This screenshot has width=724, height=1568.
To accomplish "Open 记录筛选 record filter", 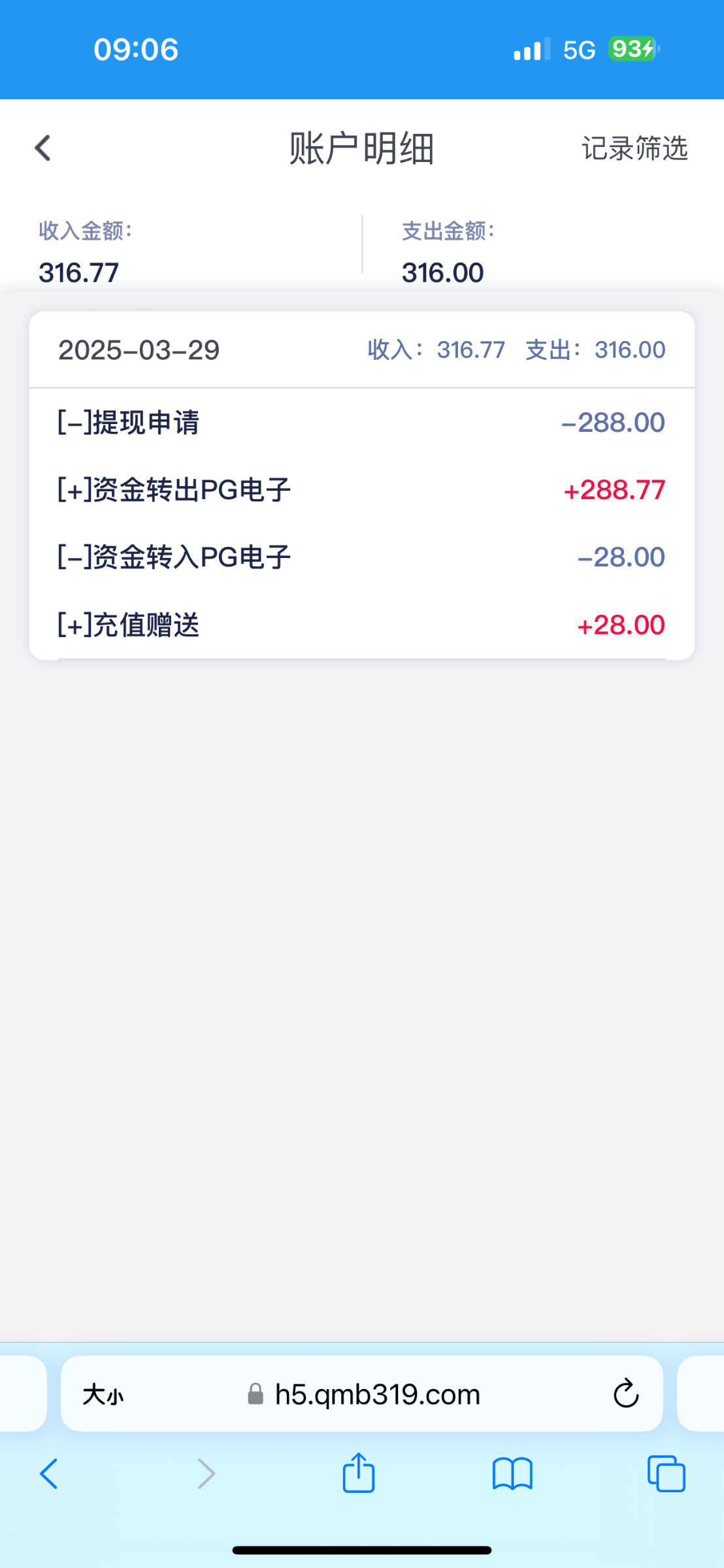I will pos(634,148).
